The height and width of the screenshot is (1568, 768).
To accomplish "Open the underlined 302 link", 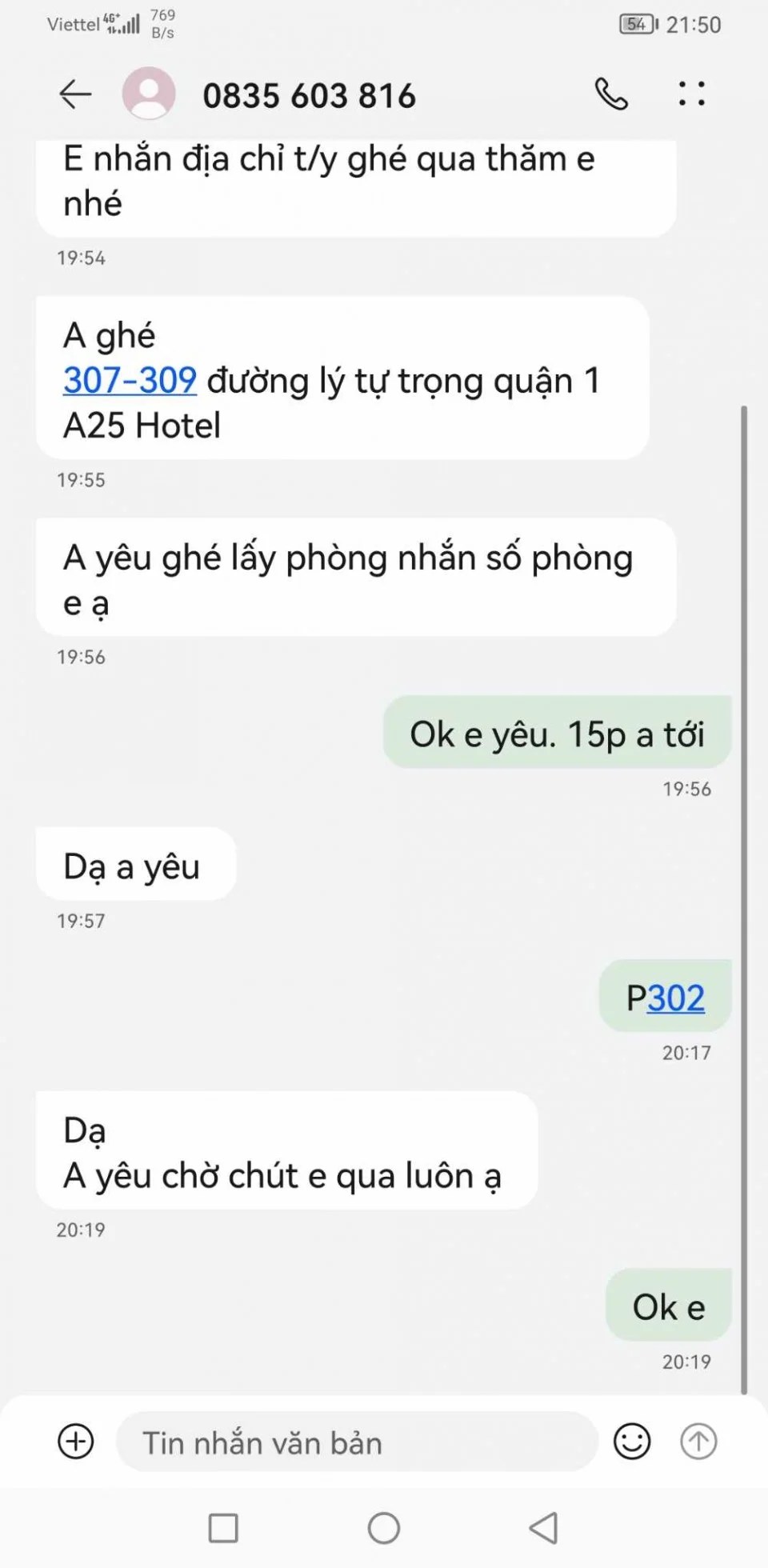I will (x=676, y=998).
